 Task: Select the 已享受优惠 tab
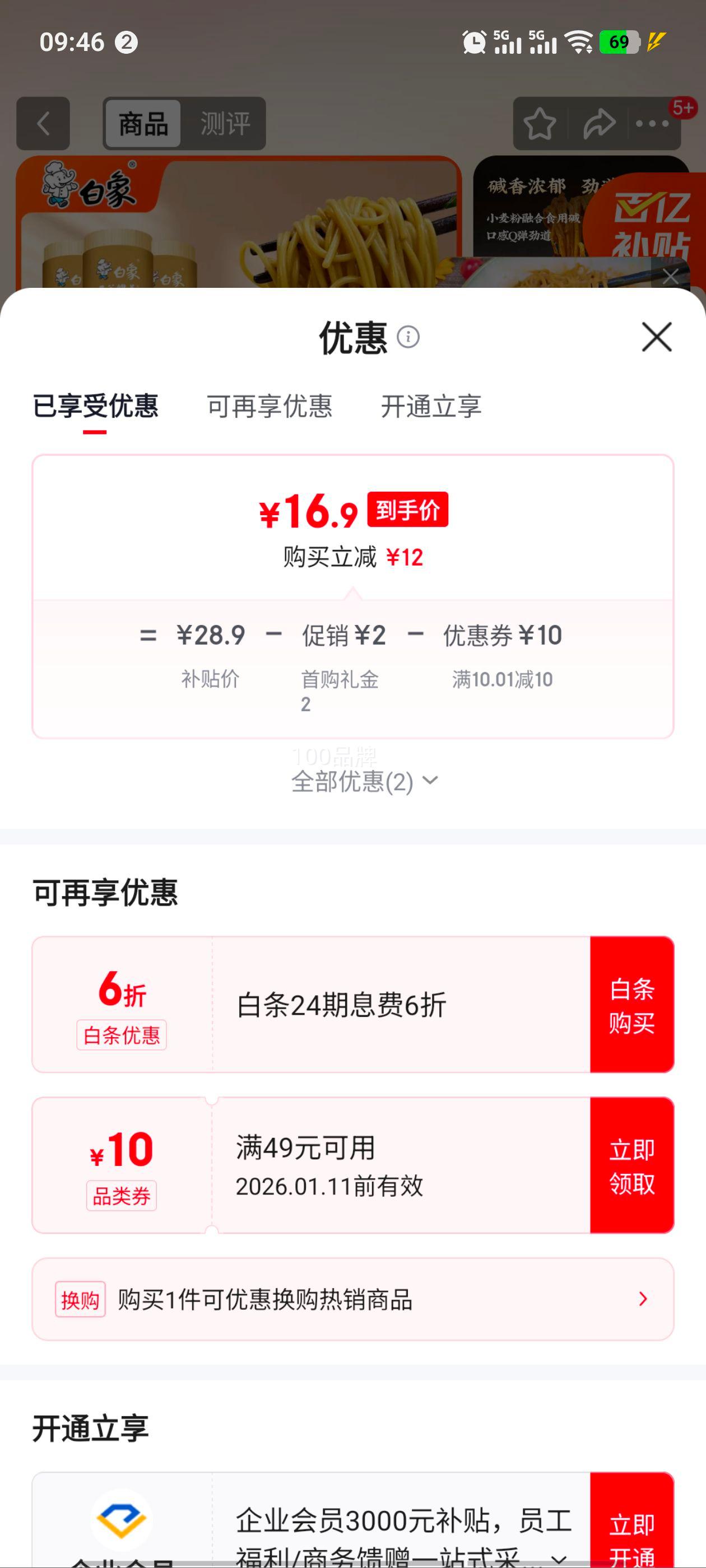tap(96, 406)
